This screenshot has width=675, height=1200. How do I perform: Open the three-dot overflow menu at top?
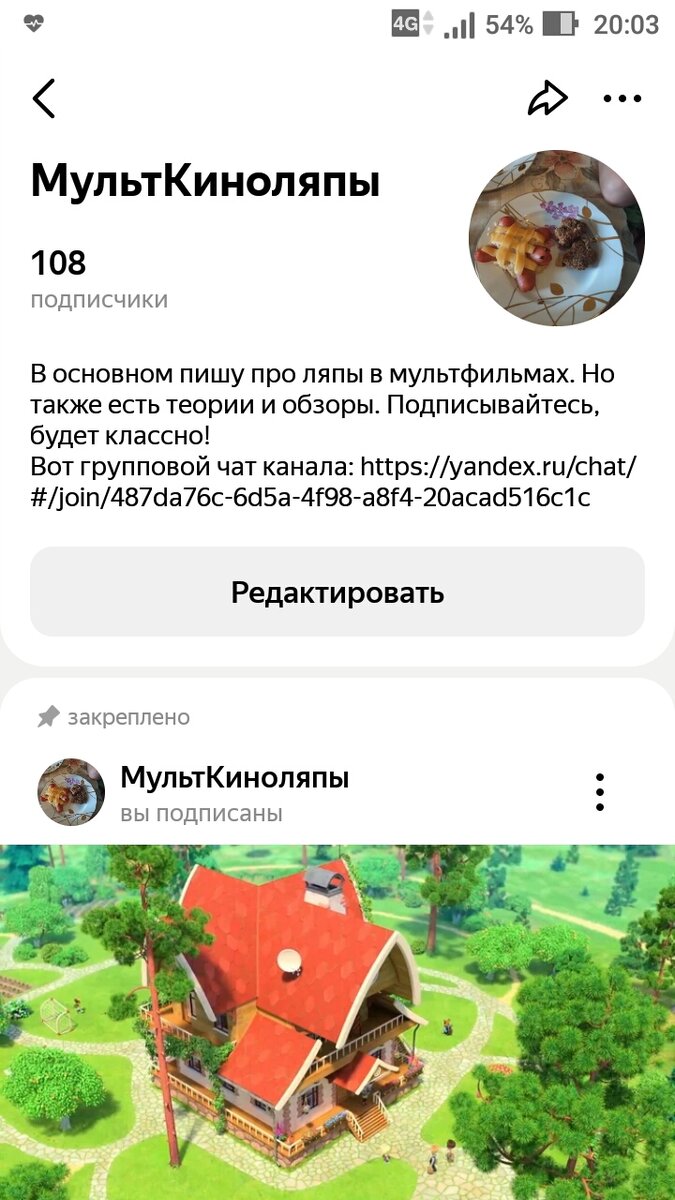click(x=622, y=98)
